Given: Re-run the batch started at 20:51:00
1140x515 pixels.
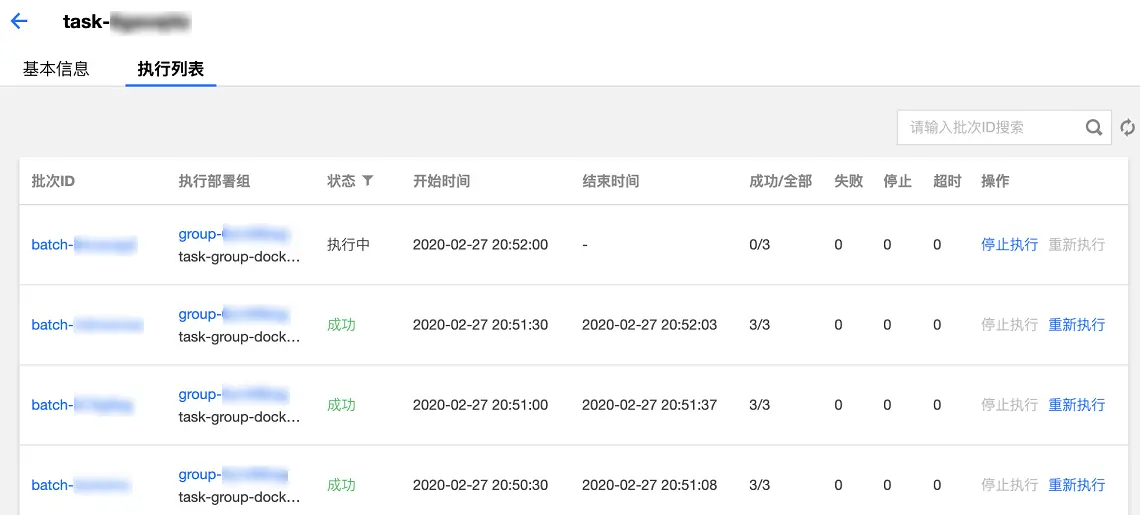Looking at the screenshot, I should point(1076,405).
